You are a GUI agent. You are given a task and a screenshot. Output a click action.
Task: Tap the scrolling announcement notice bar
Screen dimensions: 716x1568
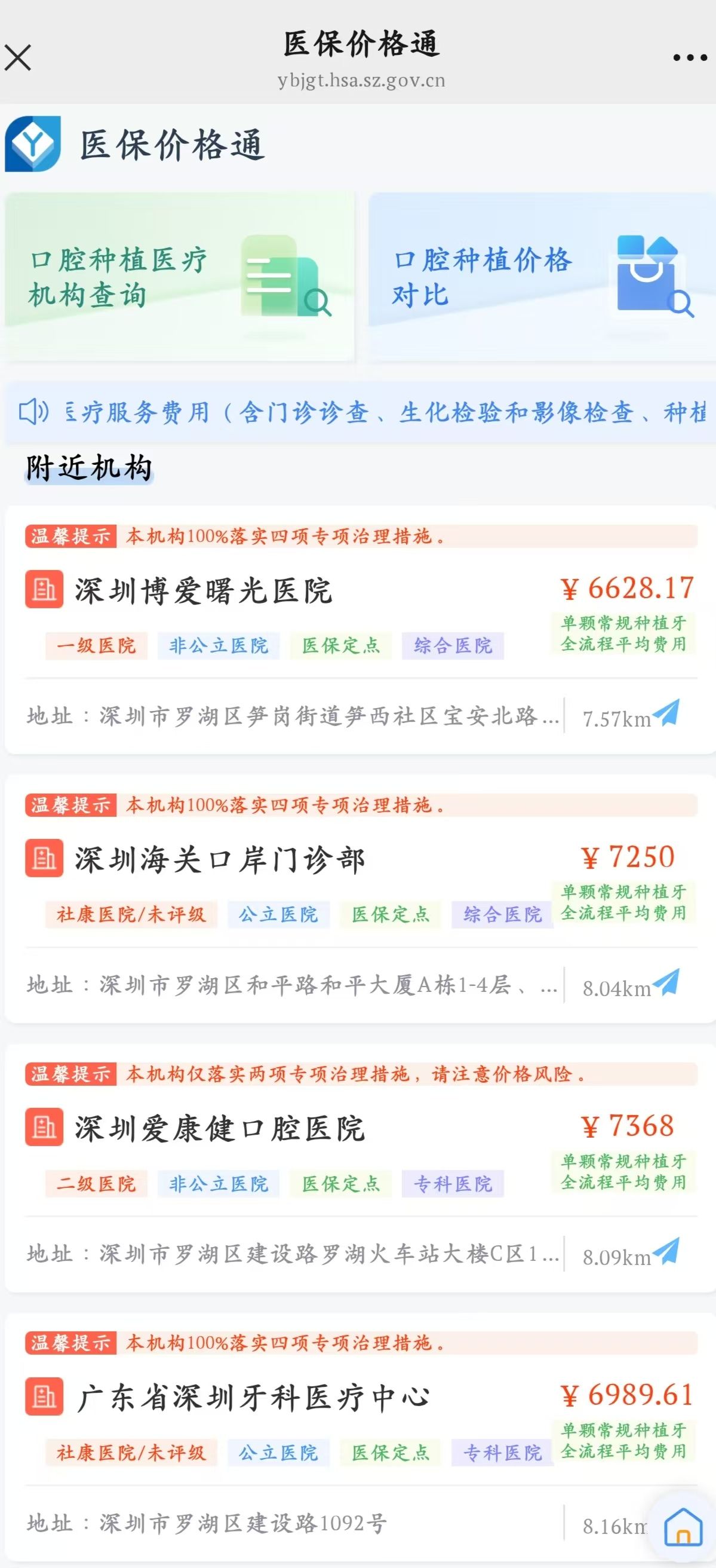point(360,413)
